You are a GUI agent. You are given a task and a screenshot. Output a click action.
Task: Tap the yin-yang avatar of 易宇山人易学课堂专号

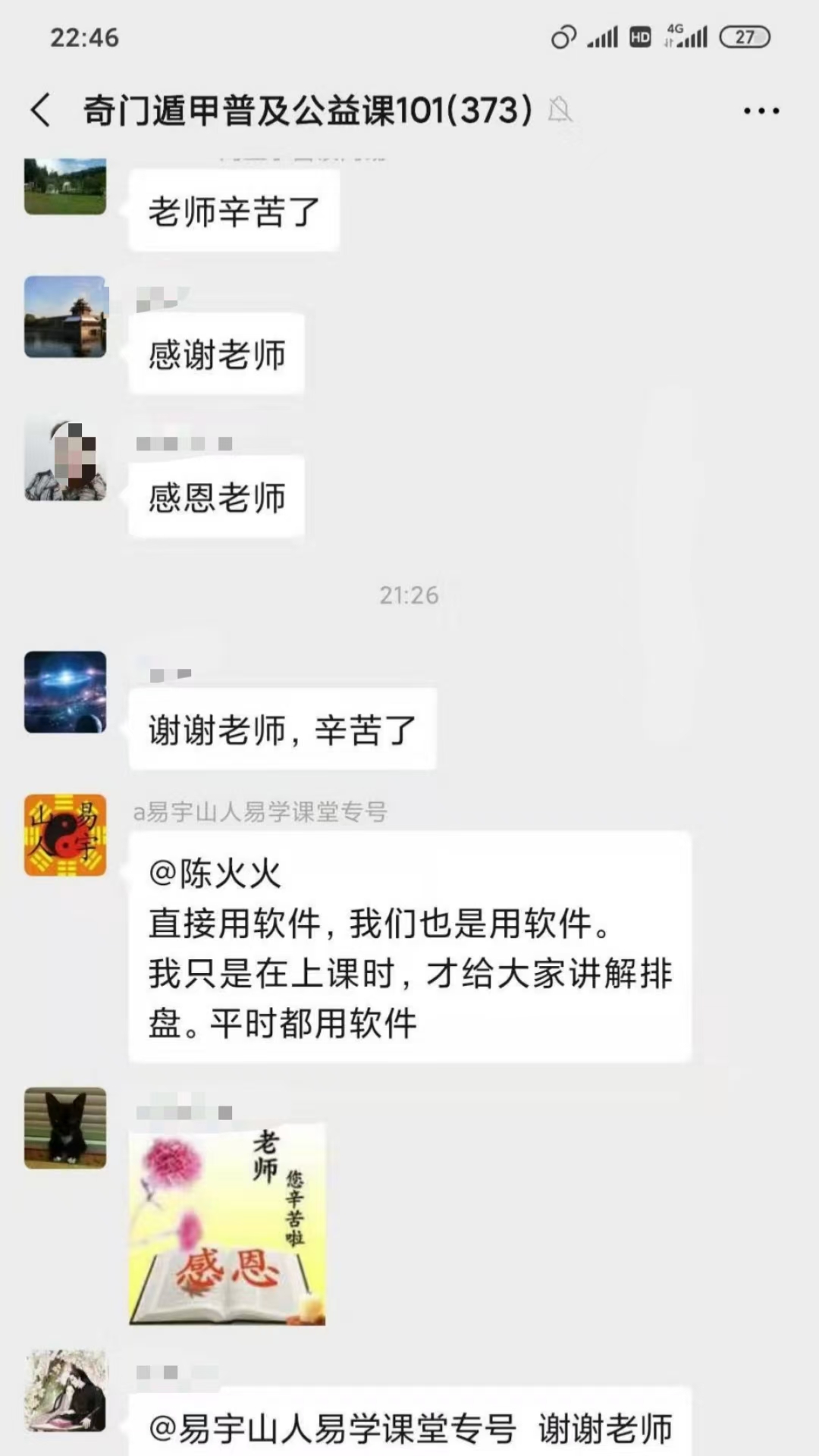coord(65,835)
